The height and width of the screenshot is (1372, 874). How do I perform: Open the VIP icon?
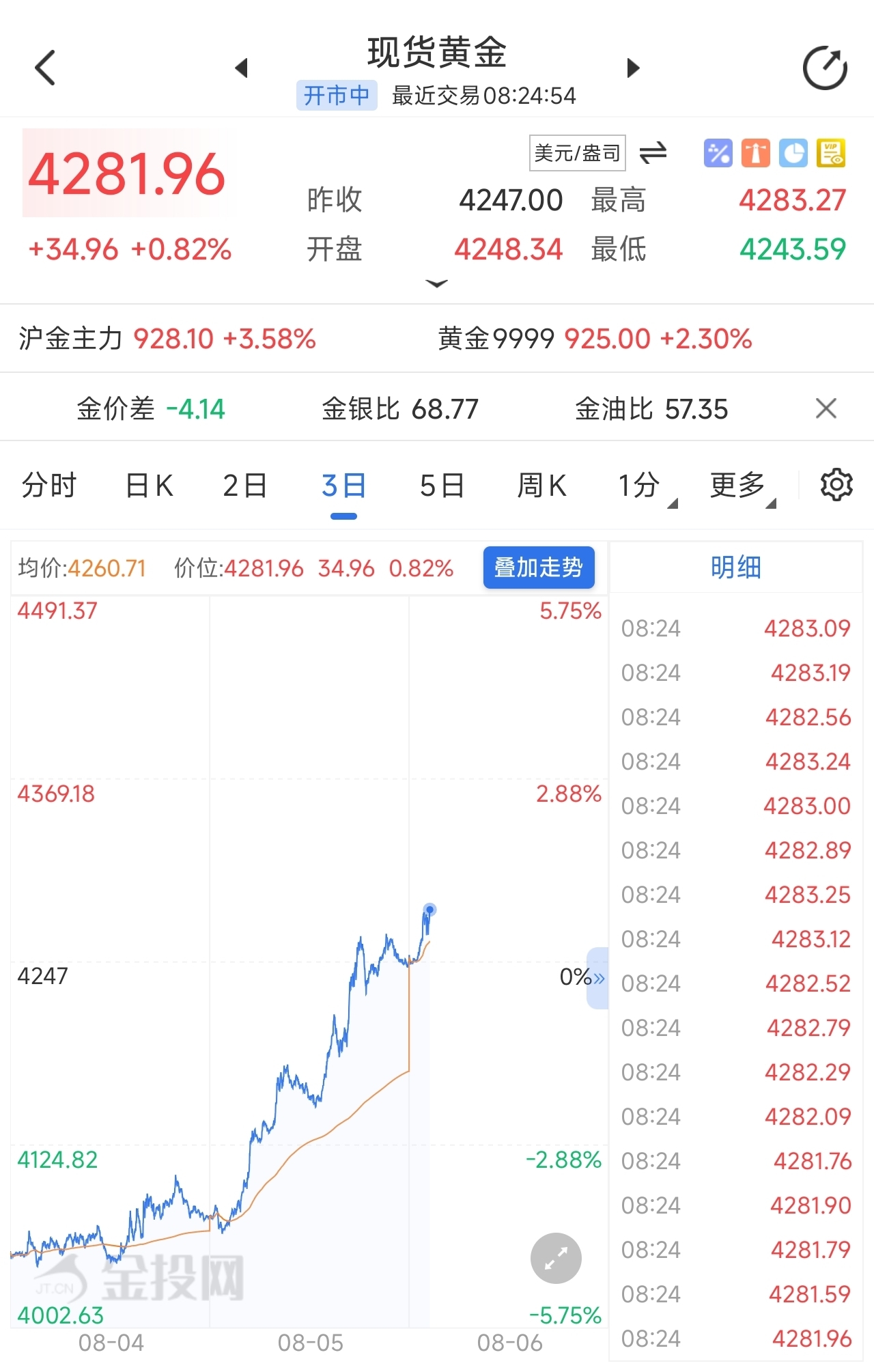coord(831,153)
